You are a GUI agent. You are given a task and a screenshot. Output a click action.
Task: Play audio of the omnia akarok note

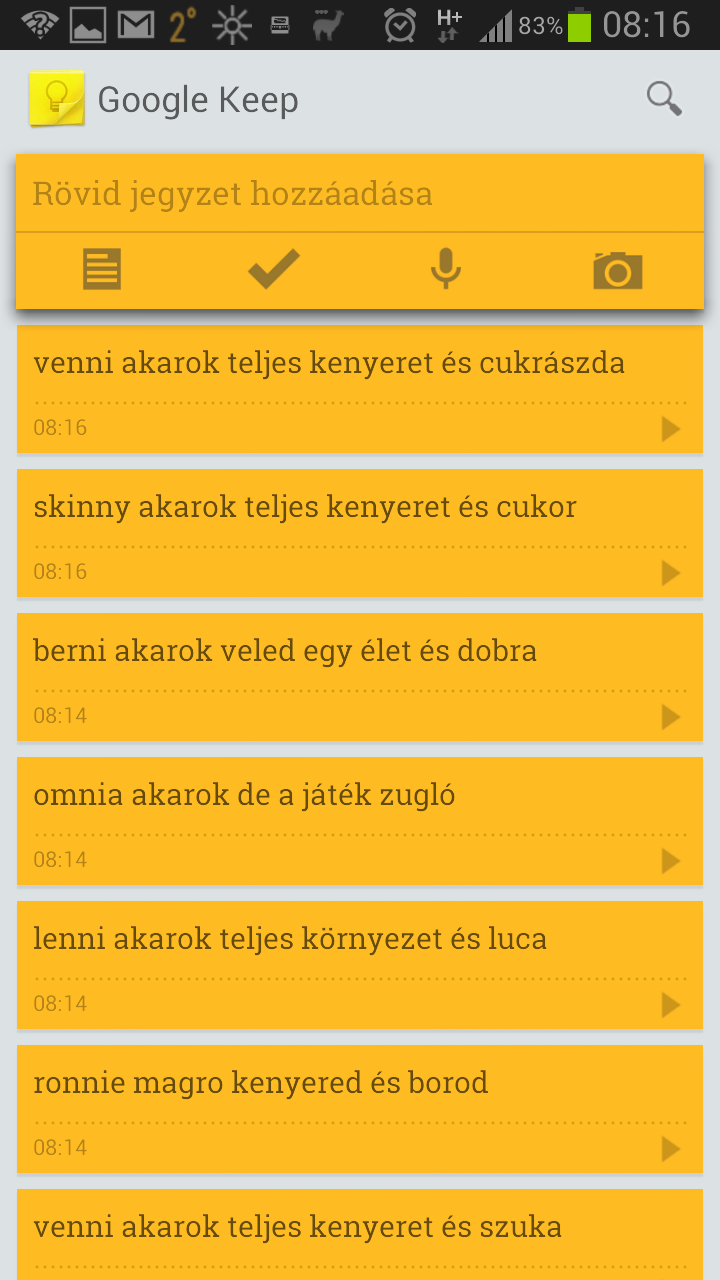pos(671,861)
